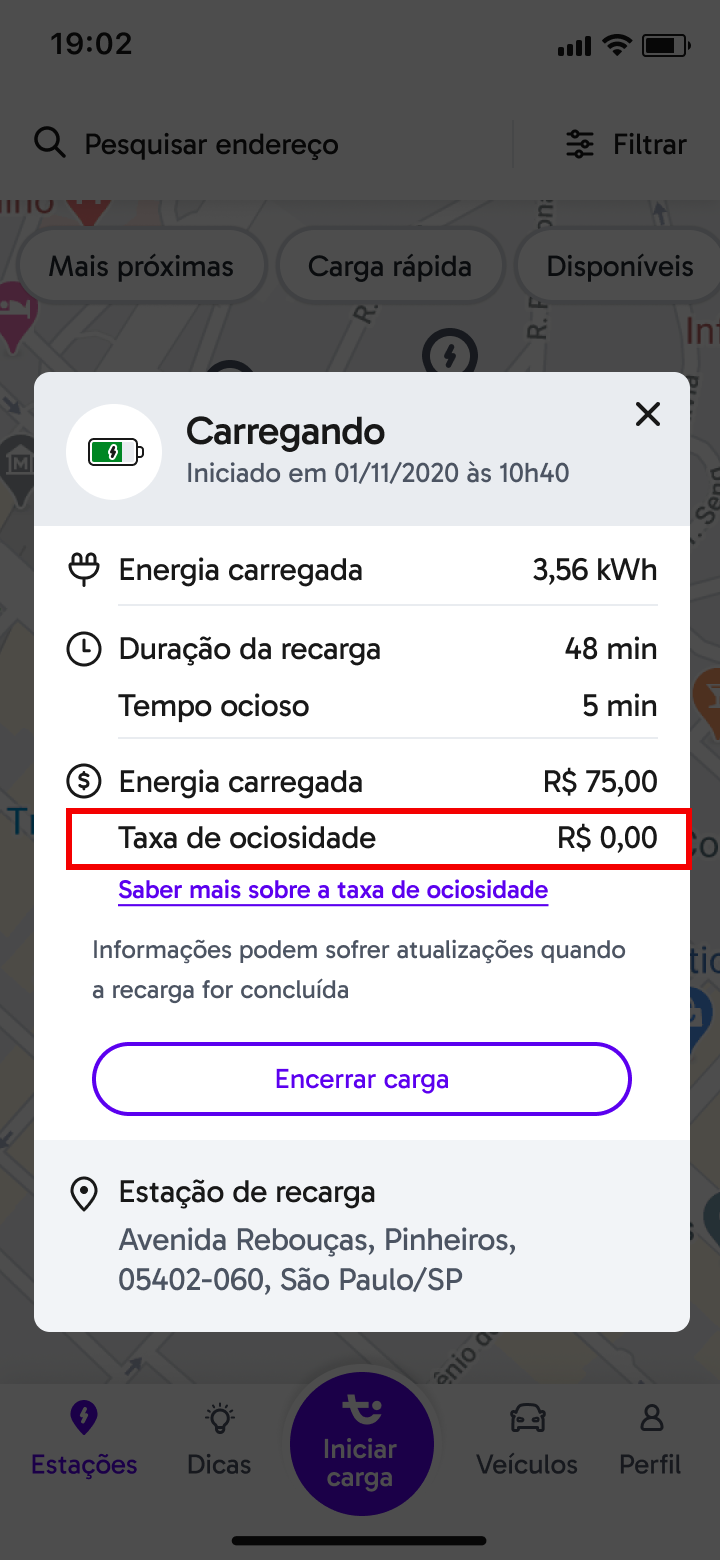
Task: Close the Carregando dialog
Action: pyautogui.click(x=648, y=414)
